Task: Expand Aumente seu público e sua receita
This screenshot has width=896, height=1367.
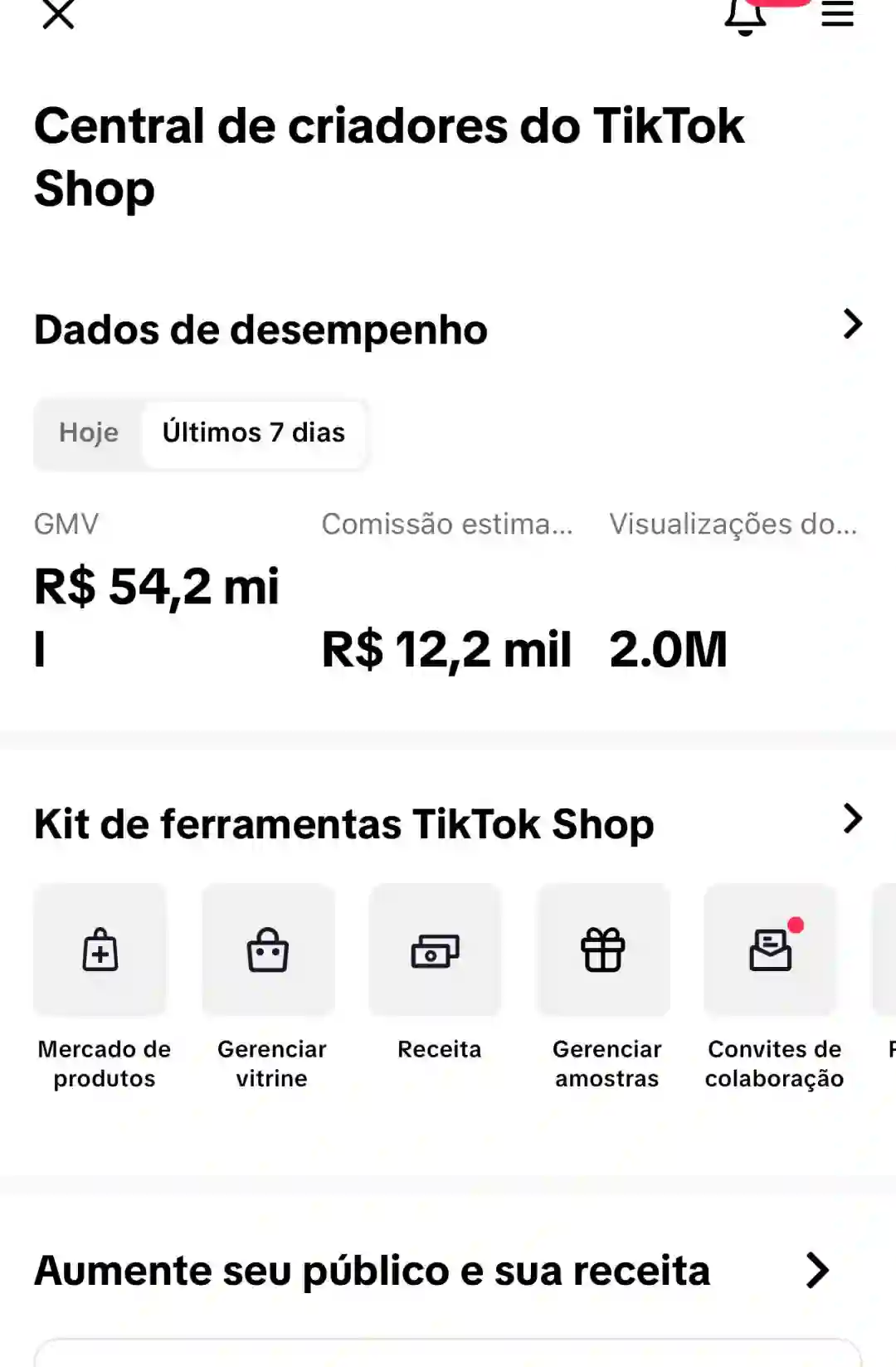Action: click(x=817, y=1270)
